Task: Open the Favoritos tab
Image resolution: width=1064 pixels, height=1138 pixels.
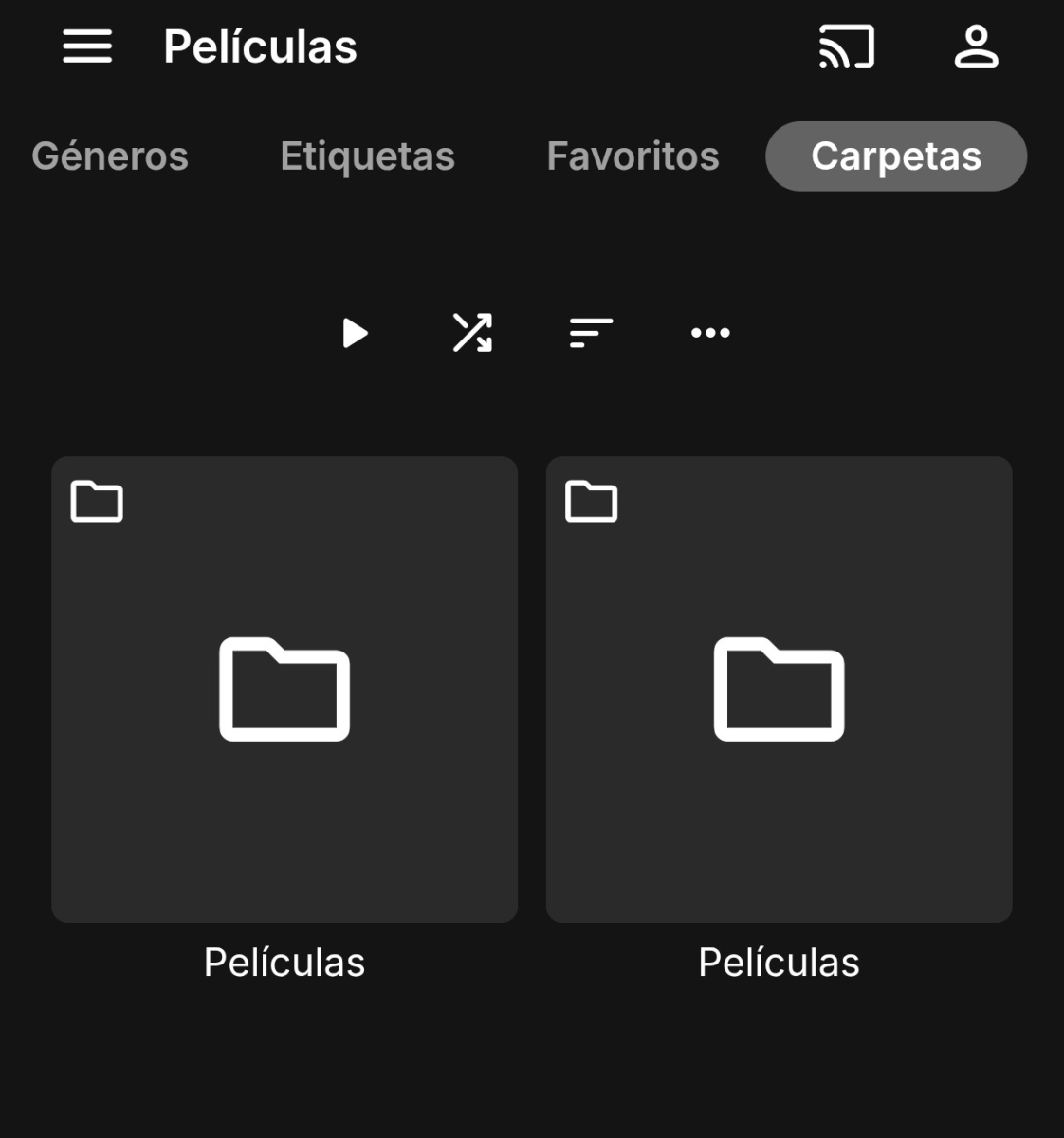Action: [x=632, y=156]
